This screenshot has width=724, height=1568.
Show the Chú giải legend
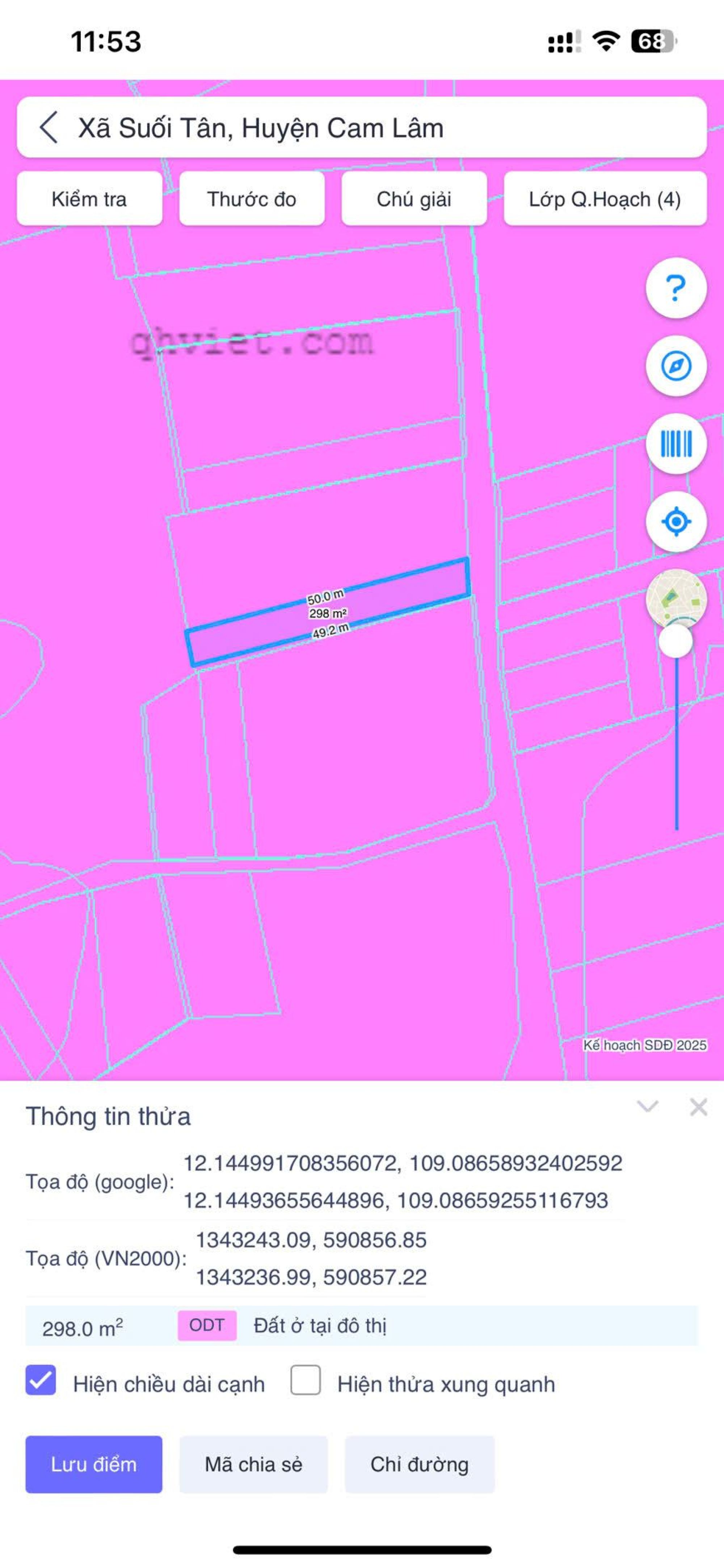tap(414, 199)
